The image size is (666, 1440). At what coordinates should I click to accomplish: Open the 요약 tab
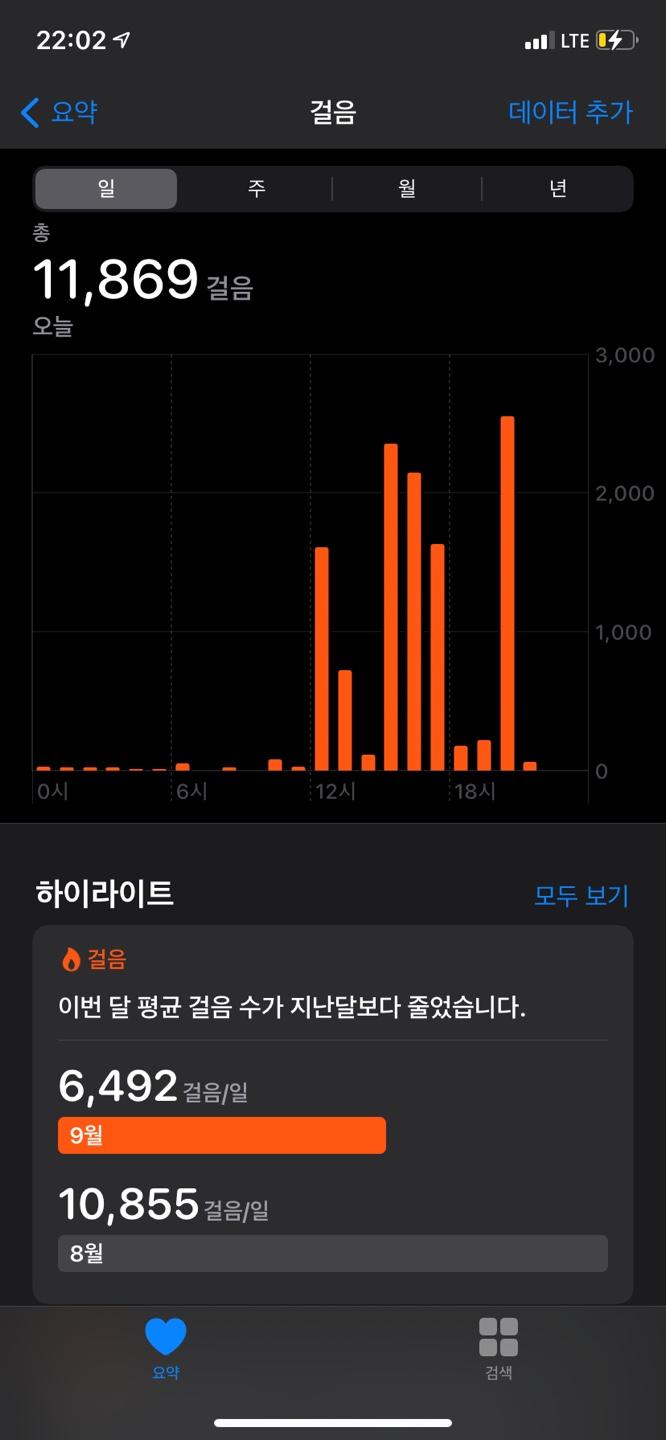[x=166, y=1348]
